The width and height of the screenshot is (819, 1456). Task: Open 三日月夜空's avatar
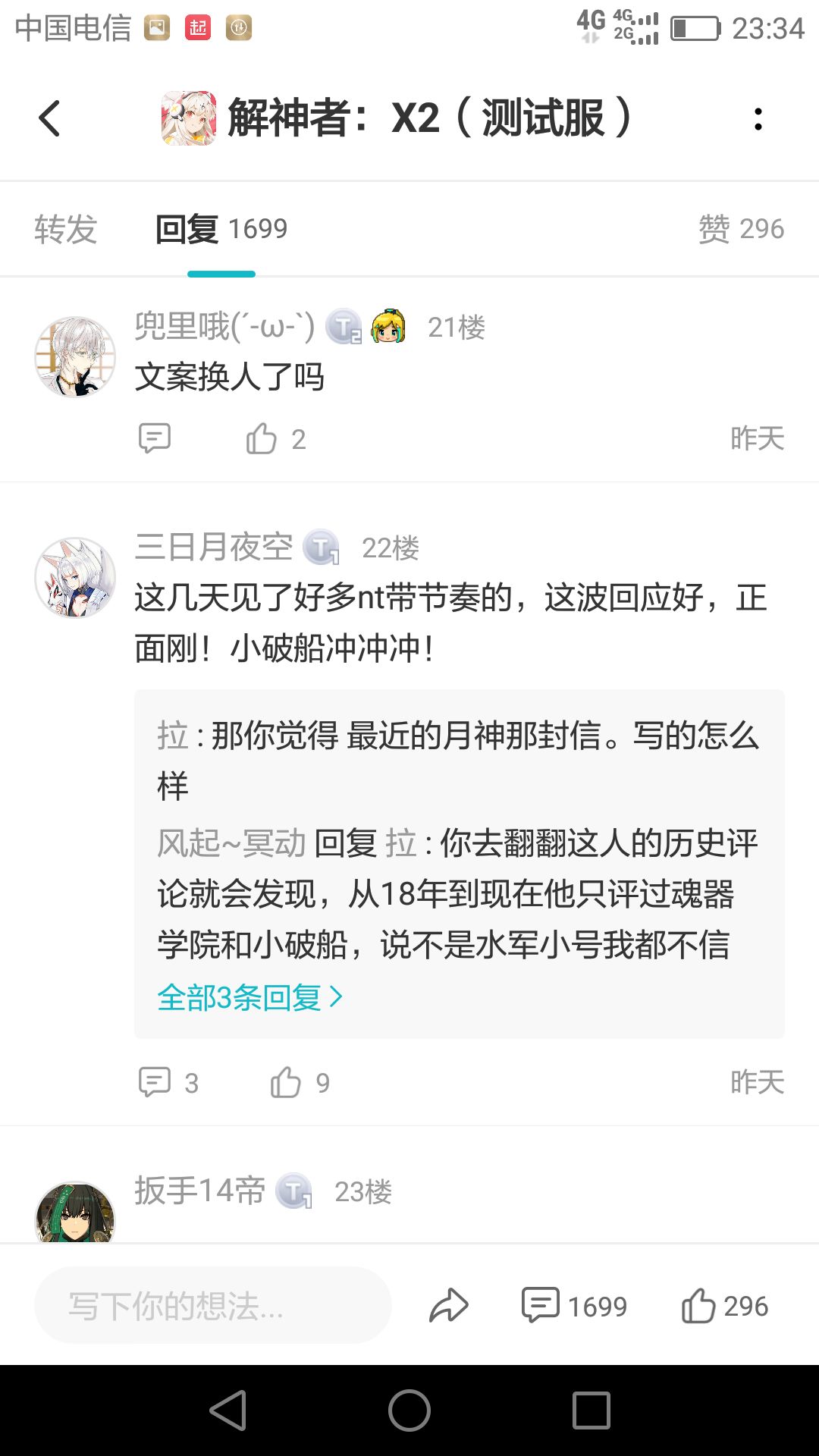pos(75,577)
